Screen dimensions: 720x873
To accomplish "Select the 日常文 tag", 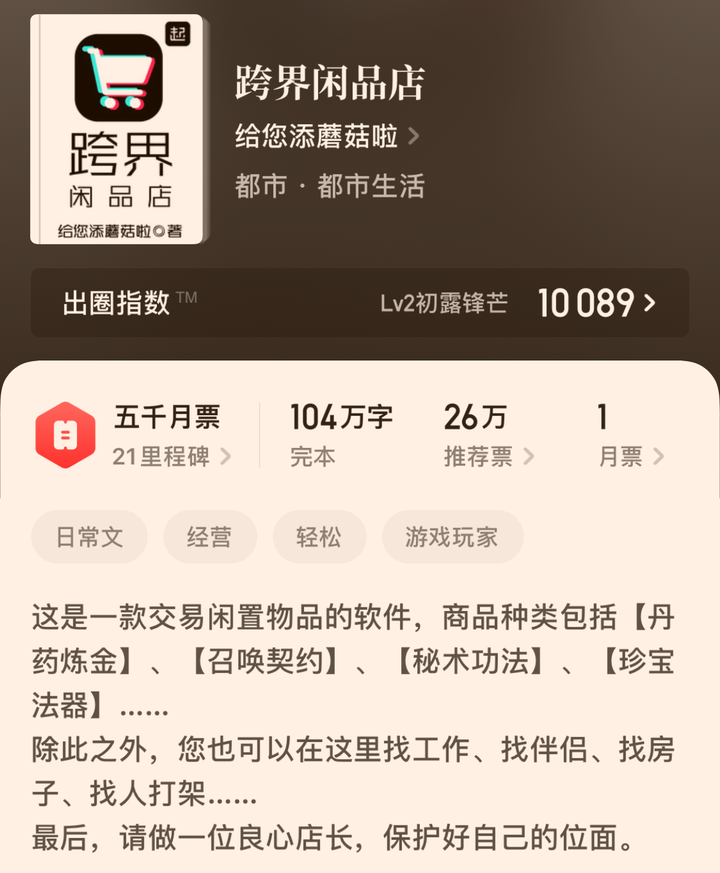I will [89, 537].
